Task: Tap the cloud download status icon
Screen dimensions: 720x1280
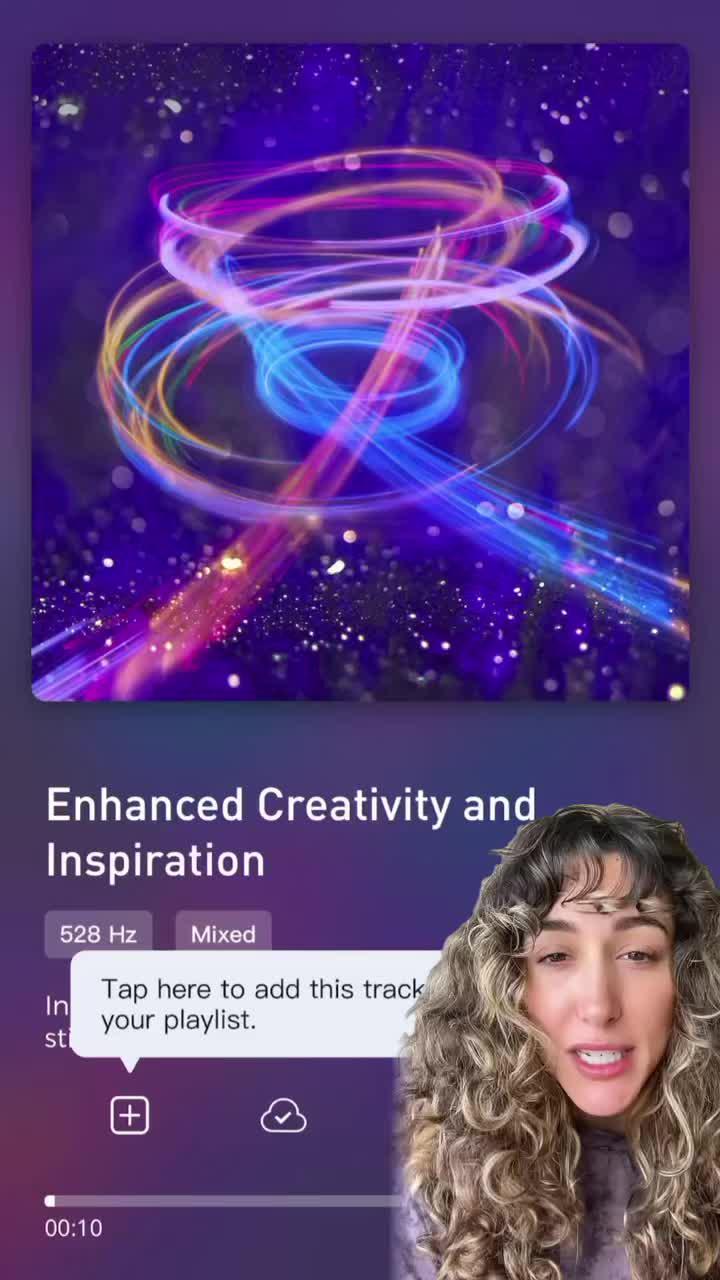Action: (x=283, y=1116)
